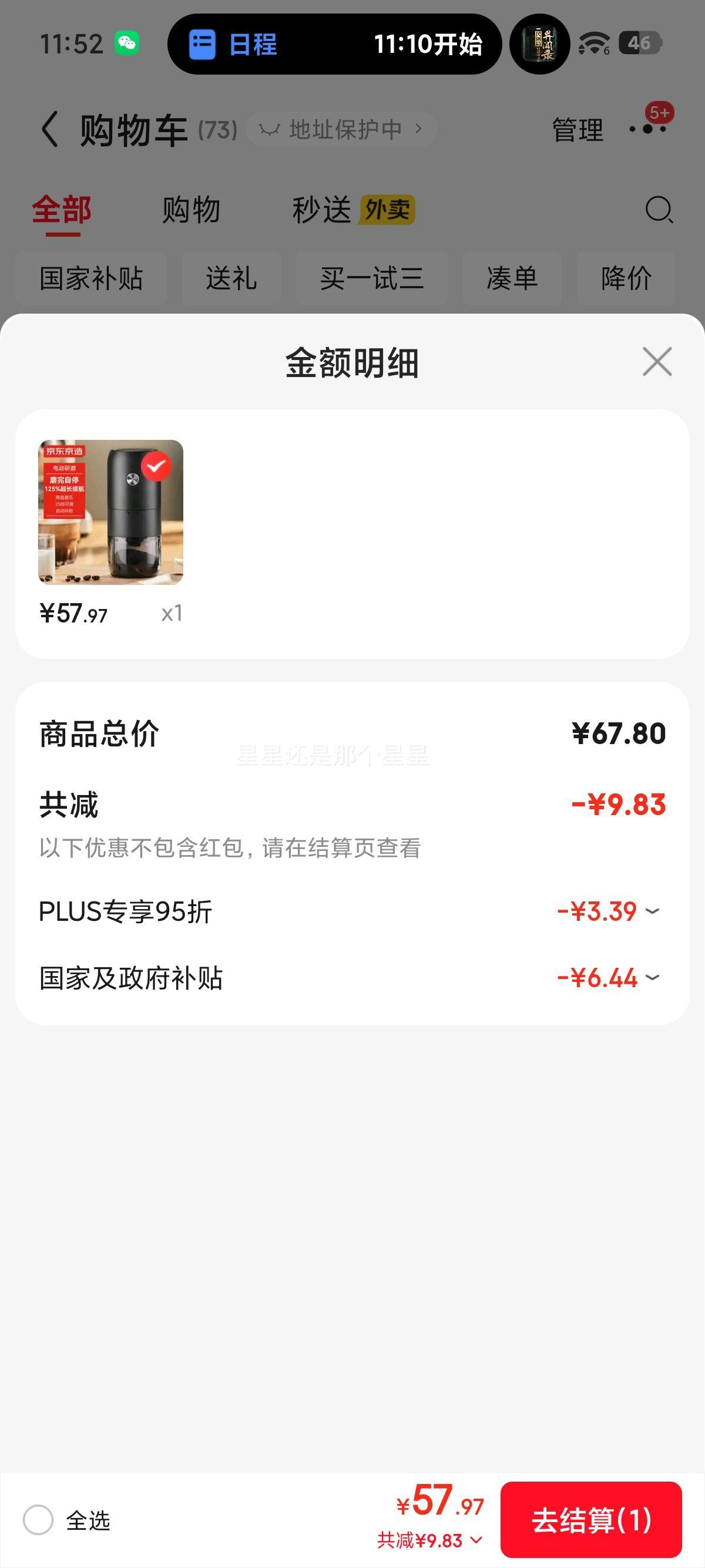Go back from the 购物车 page

point(50,129)
